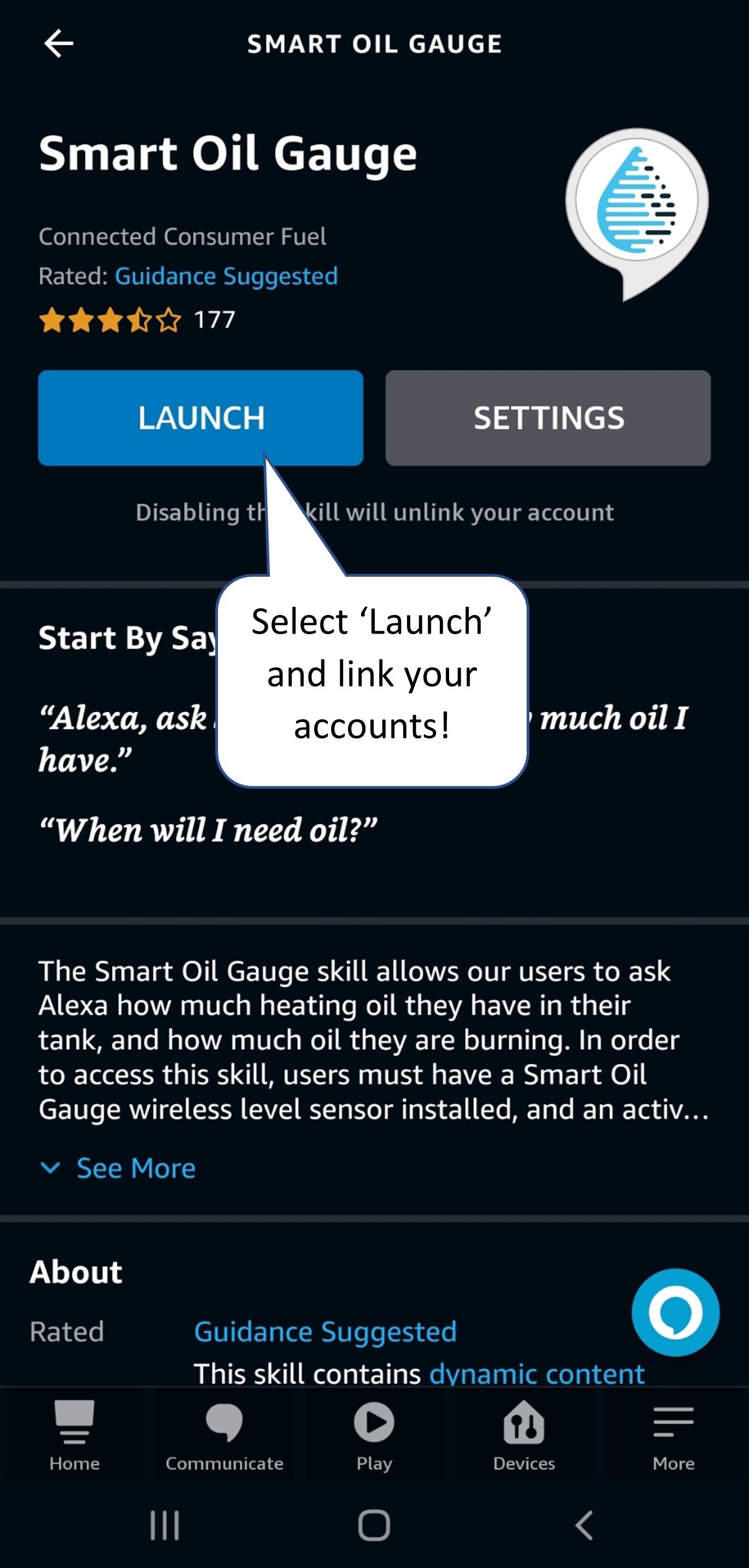Switch to the Play tab

point(374,1434)
